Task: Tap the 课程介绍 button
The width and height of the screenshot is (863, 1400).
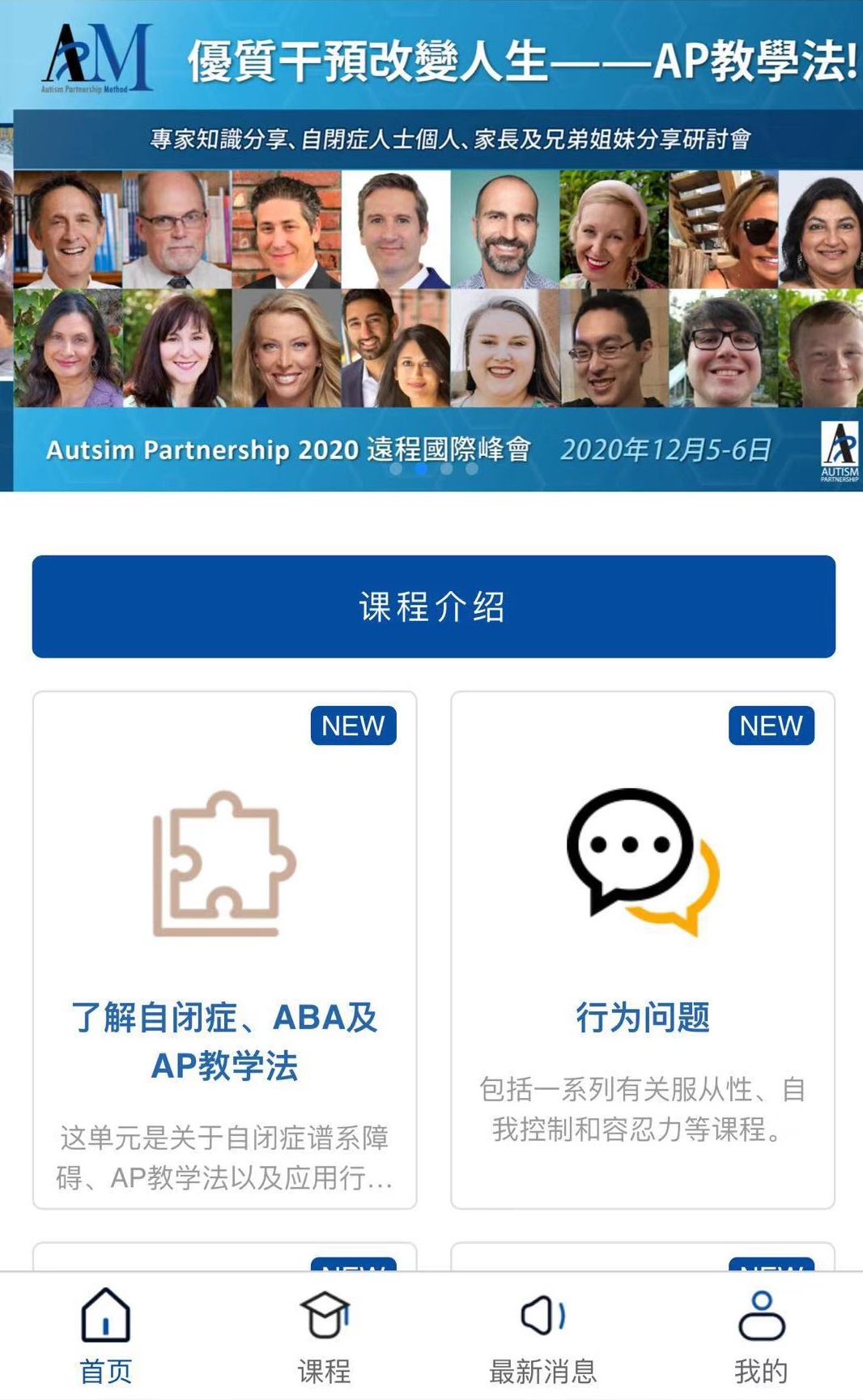Action: (433, 606)
